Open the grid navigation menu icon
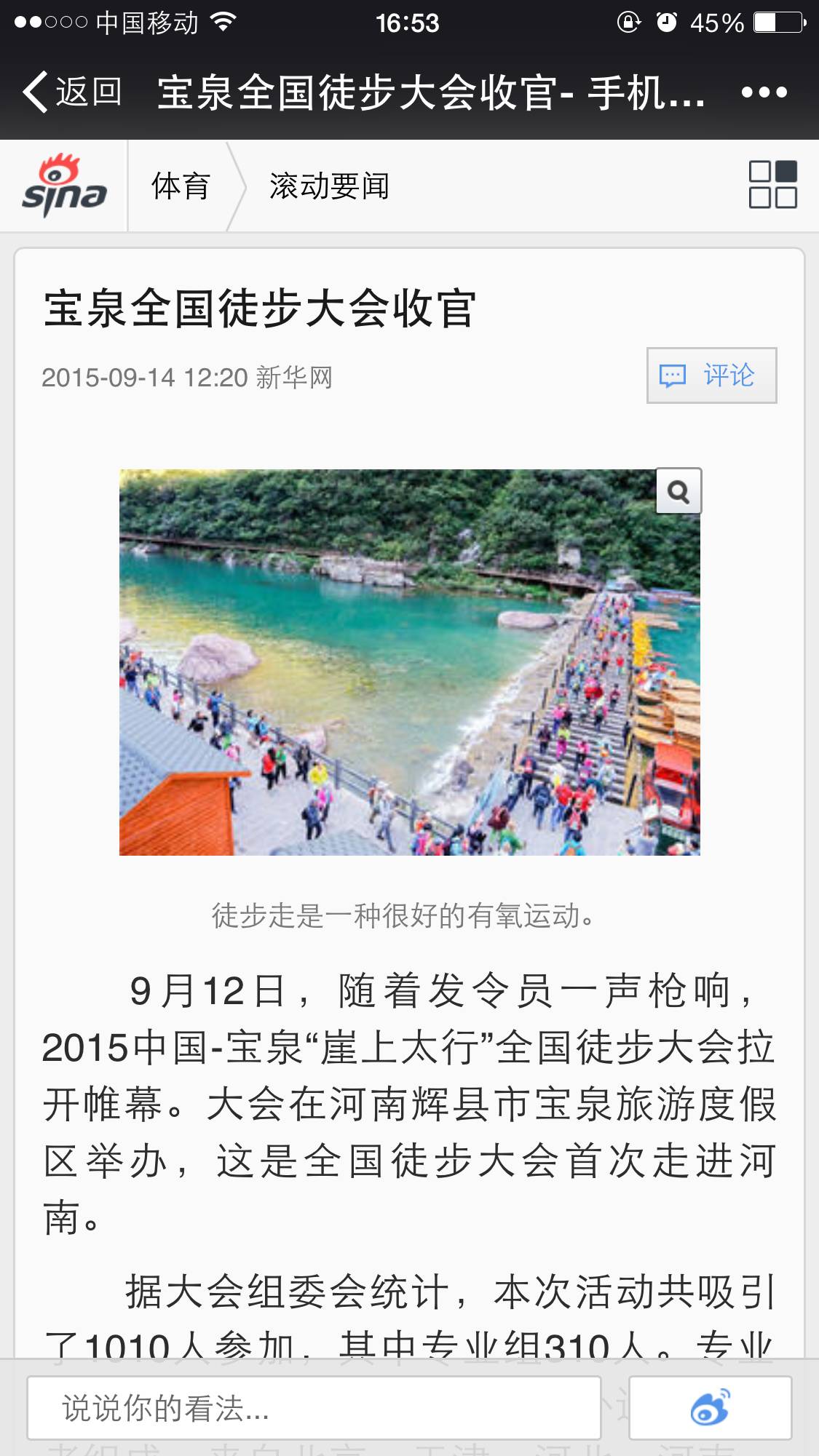 (x=772, y=185)
